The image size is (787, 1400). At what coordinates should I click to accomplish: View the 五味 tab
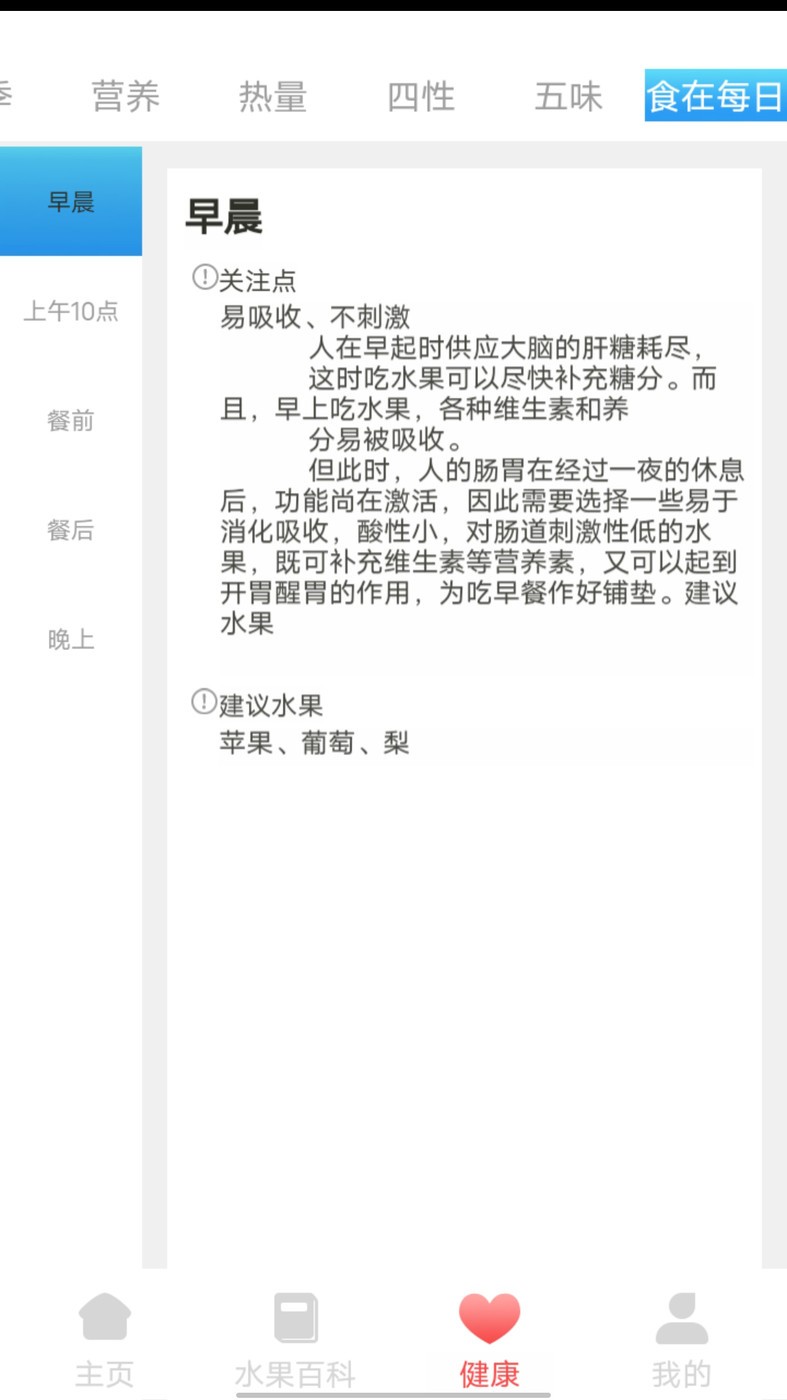pyautogui.click(x=568, y=96)
